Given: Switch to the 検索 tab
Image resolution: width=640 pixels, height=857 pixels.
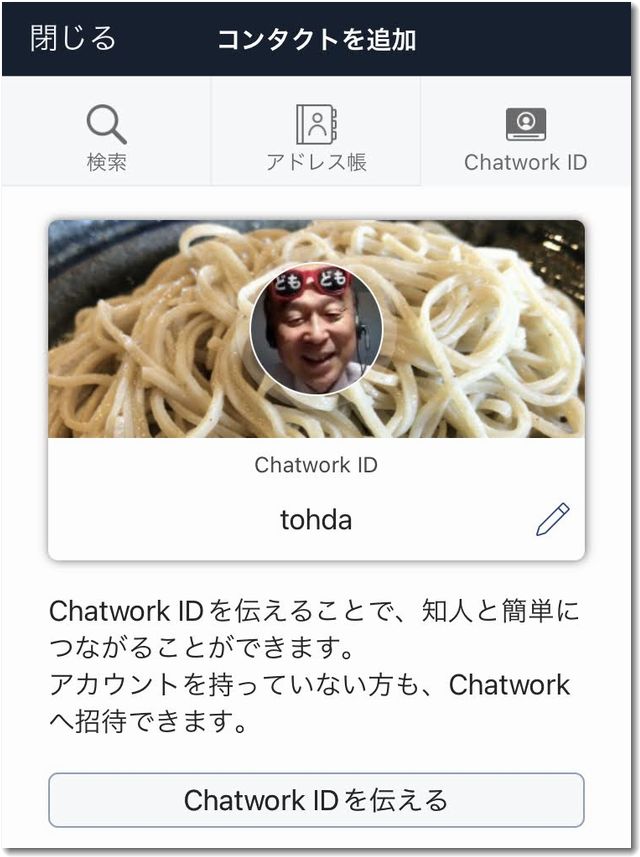Looking at the screenshot, I should click(106, 137).
